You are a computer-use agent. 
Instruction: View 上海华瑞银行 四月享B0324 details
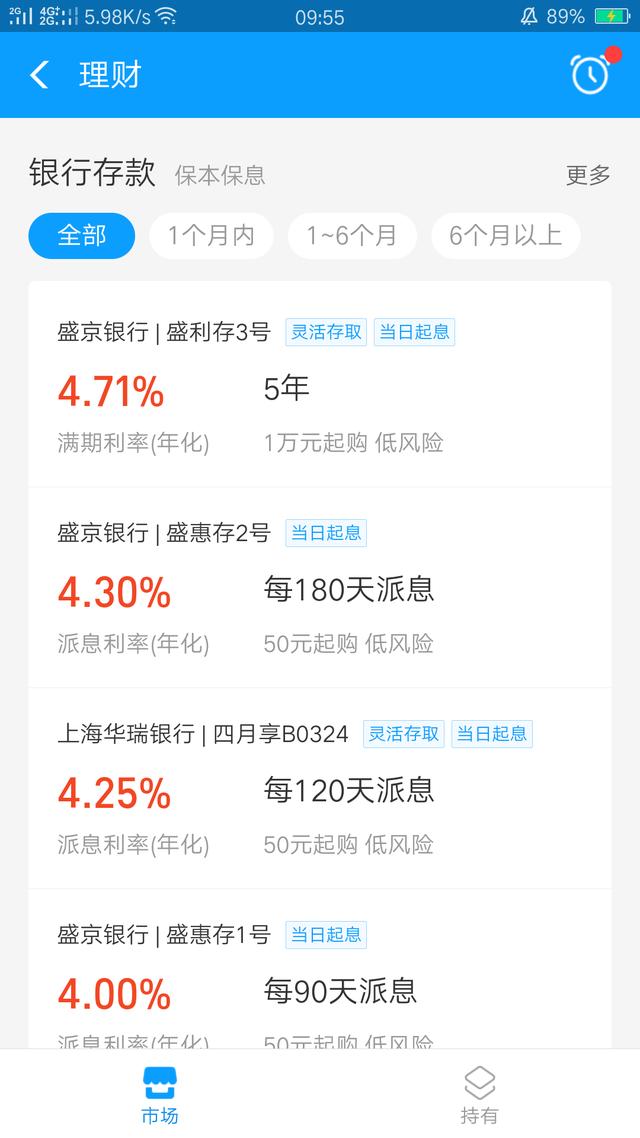320,788
